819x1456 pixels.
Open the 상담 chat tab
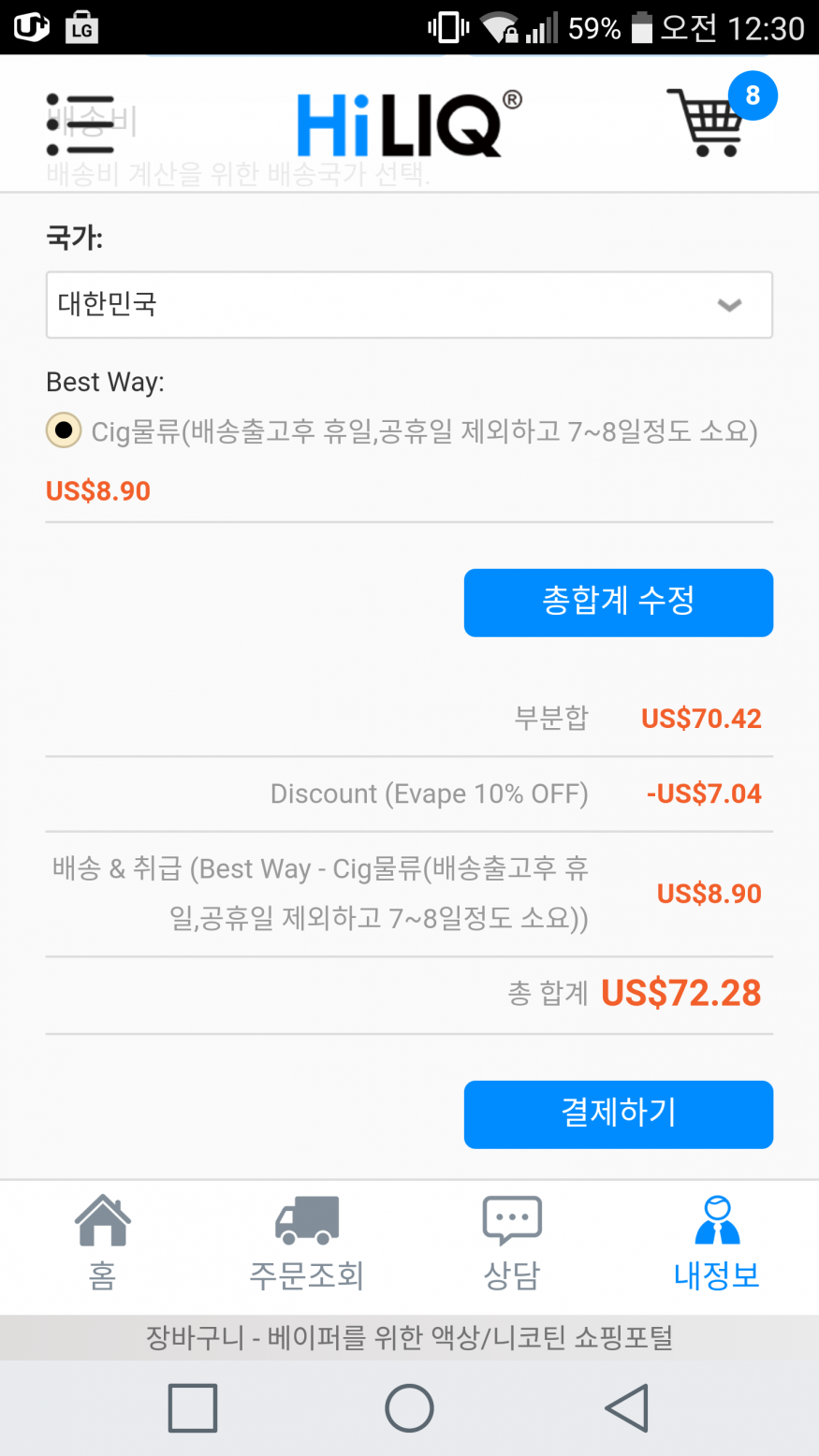click(x=511, y=1244)
